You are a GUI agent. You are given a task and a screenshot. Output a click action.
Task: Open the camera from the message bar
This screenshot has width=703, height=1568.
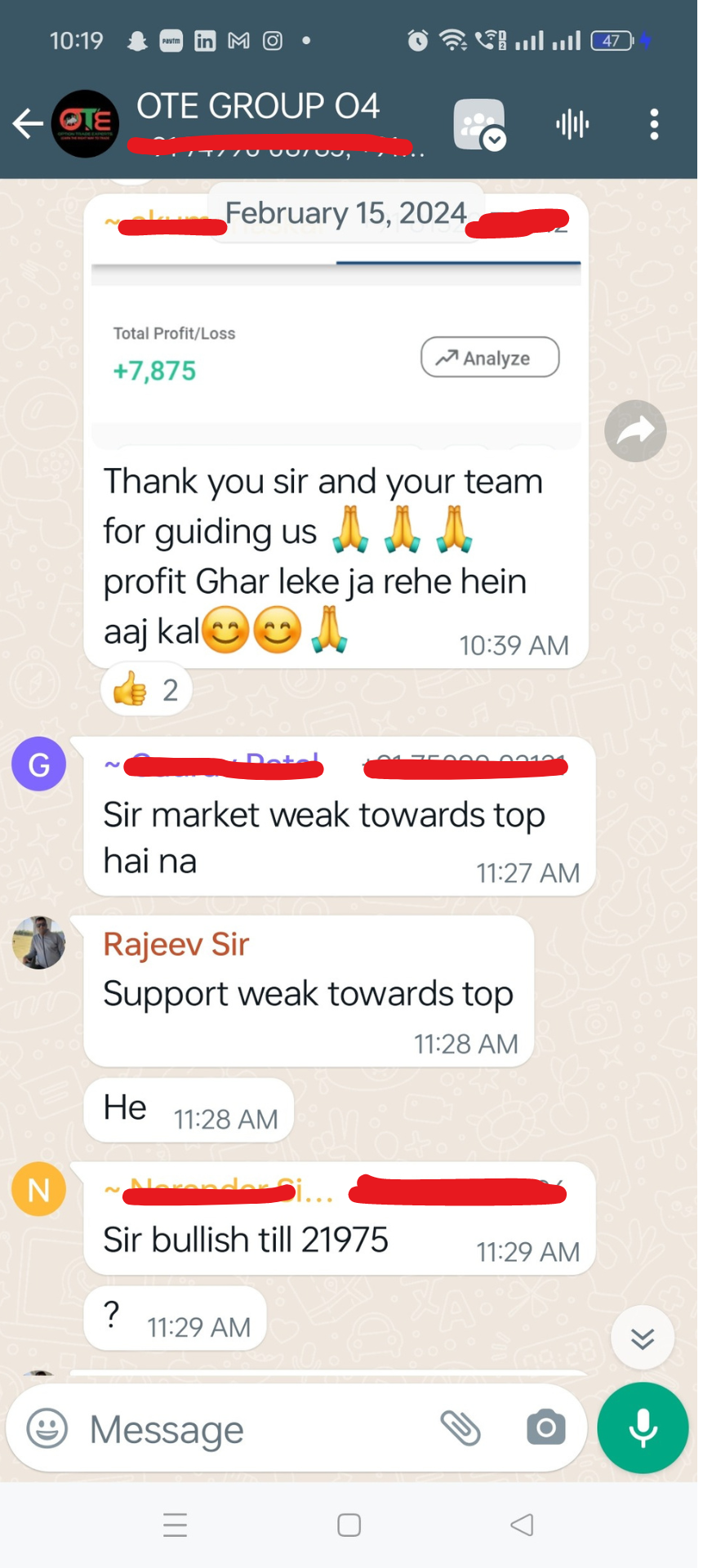pos(545,1428)
